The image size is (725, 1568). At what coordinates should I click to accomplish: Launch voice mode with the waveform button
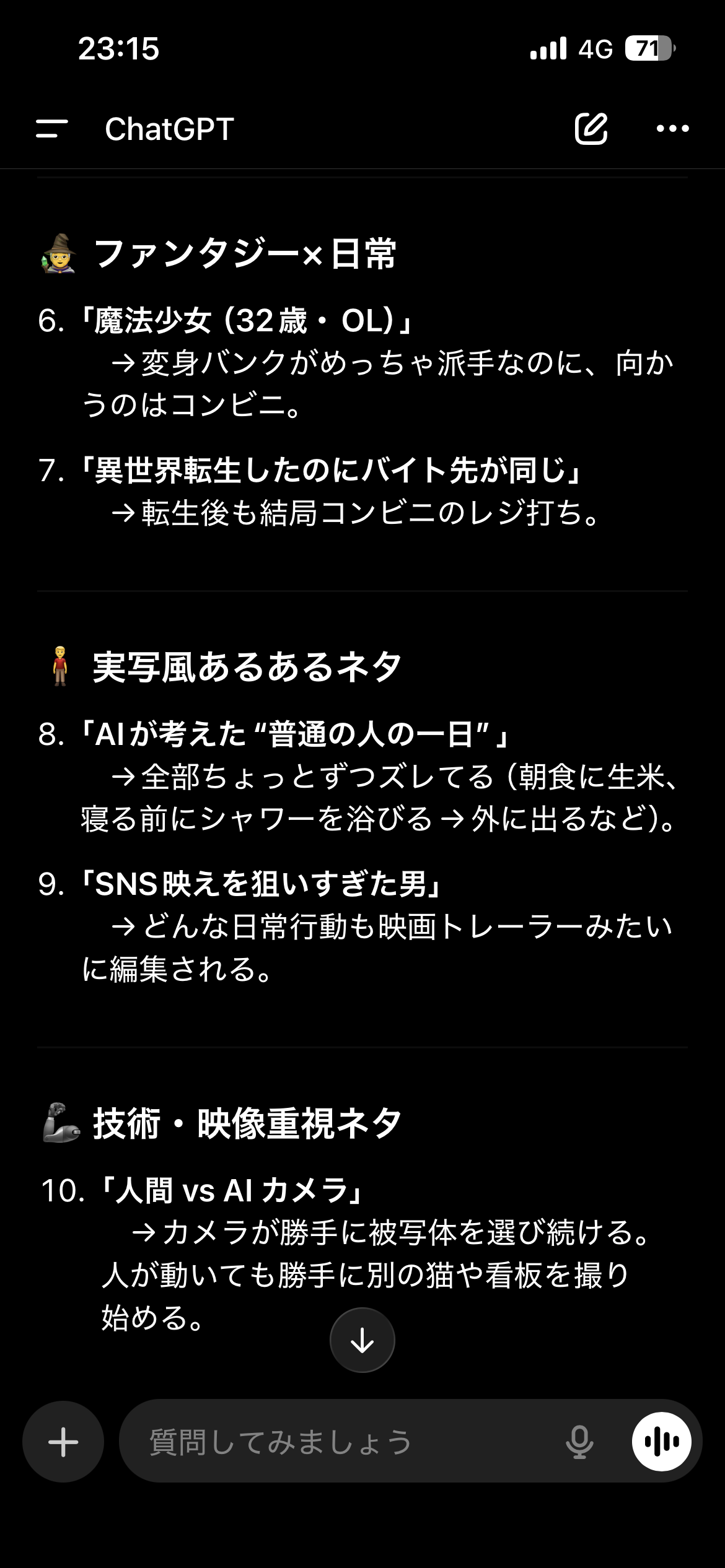pos(661,1442)
